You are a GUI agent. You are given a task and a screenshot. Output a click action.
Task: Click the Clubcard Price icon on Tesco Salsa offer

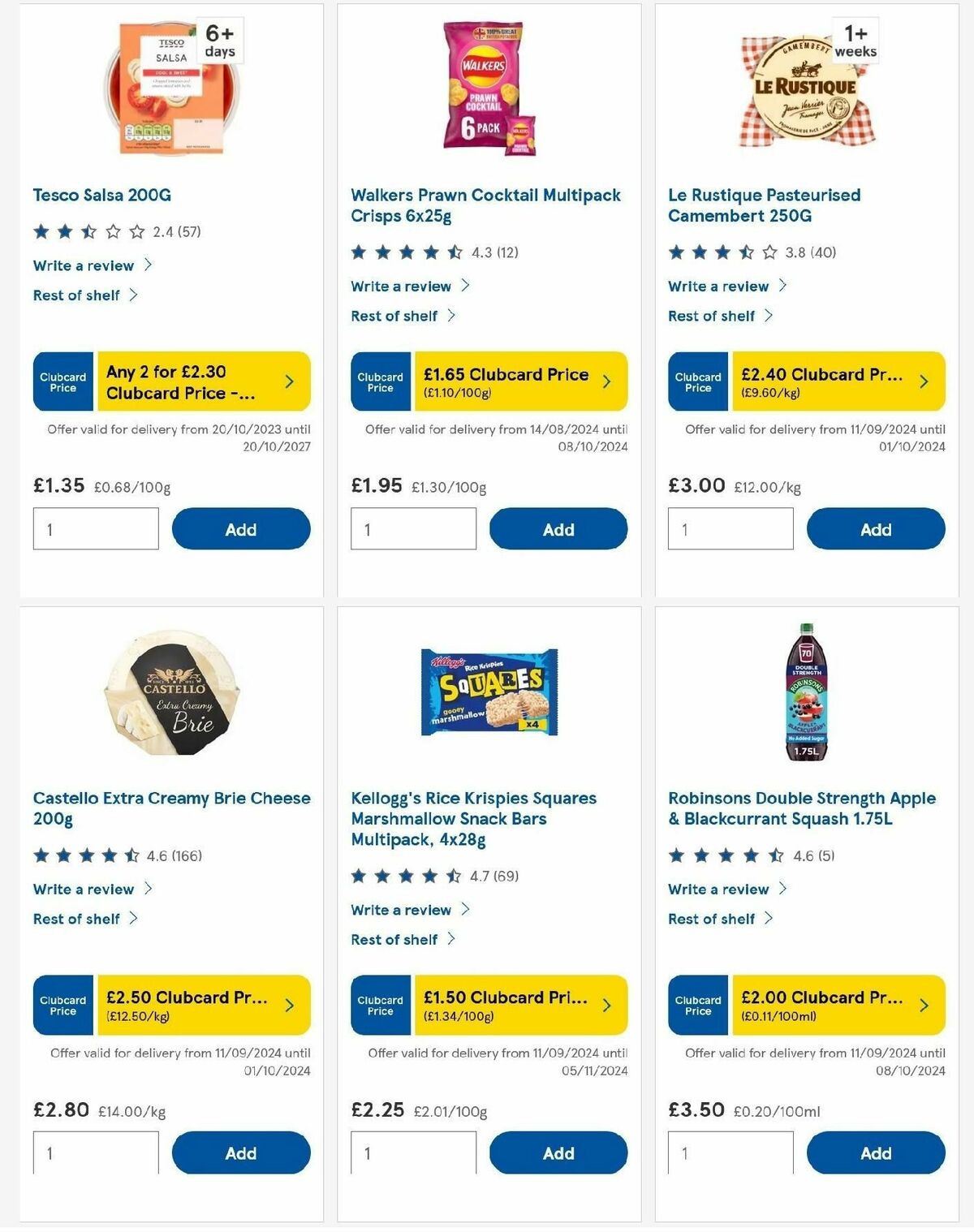62,381
